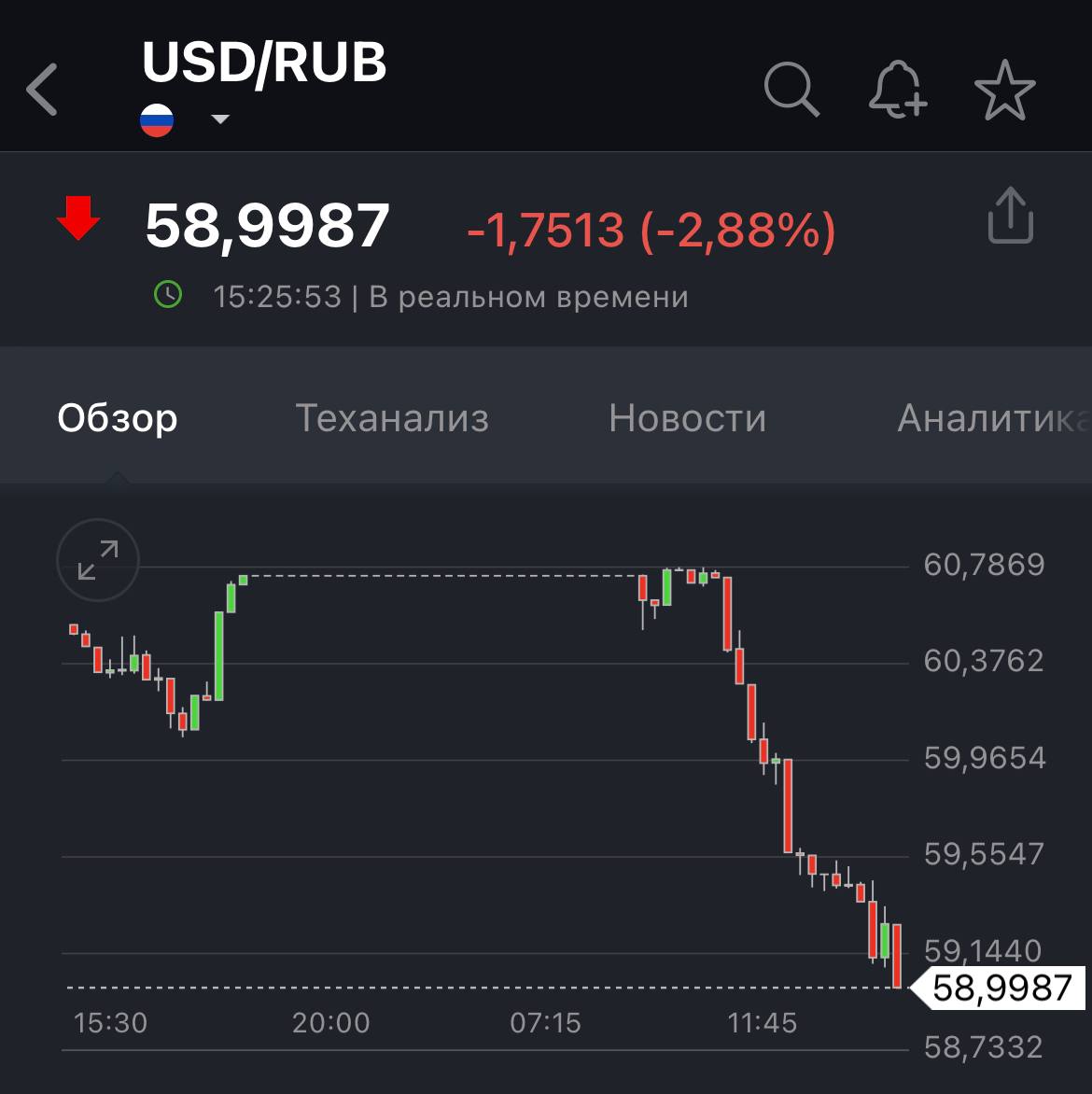Switch to the Аналитика tab
Screen dimensions: 1092x1094
(989, 417)
